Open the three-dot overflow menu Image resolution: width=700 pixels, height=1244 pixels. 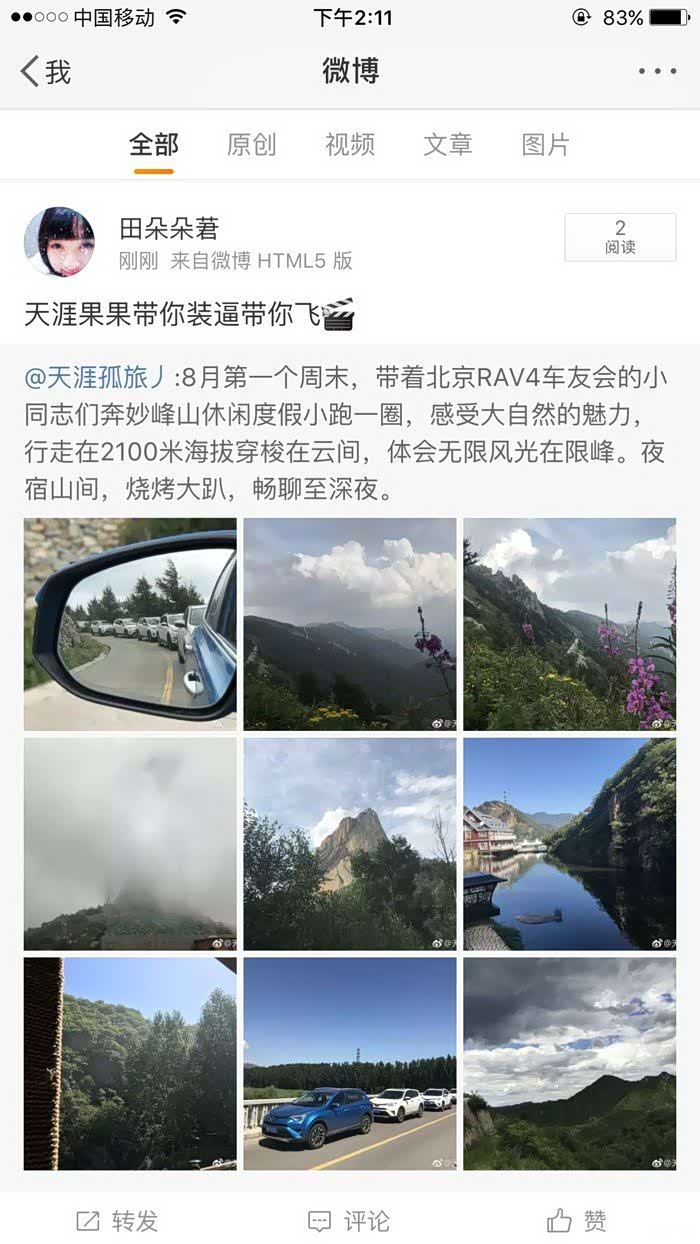click(657, 72)
